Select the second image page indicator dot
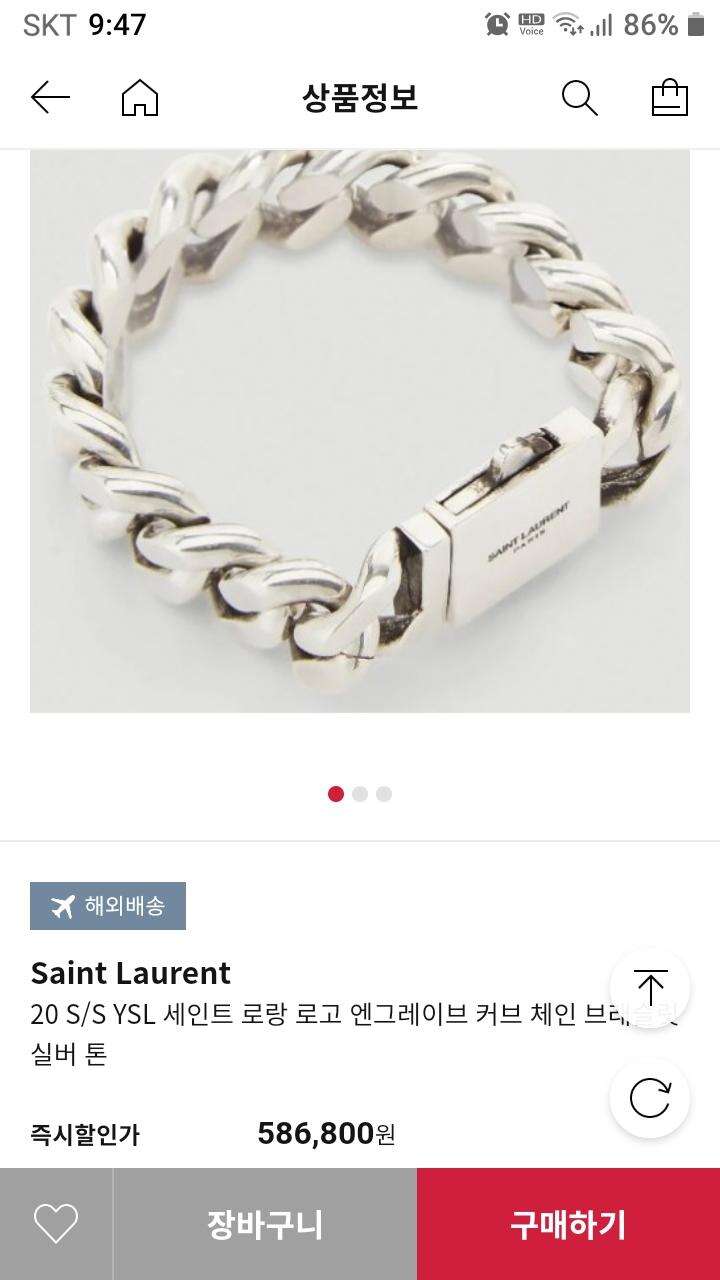The image size is (720, 1280). point(360,794)
